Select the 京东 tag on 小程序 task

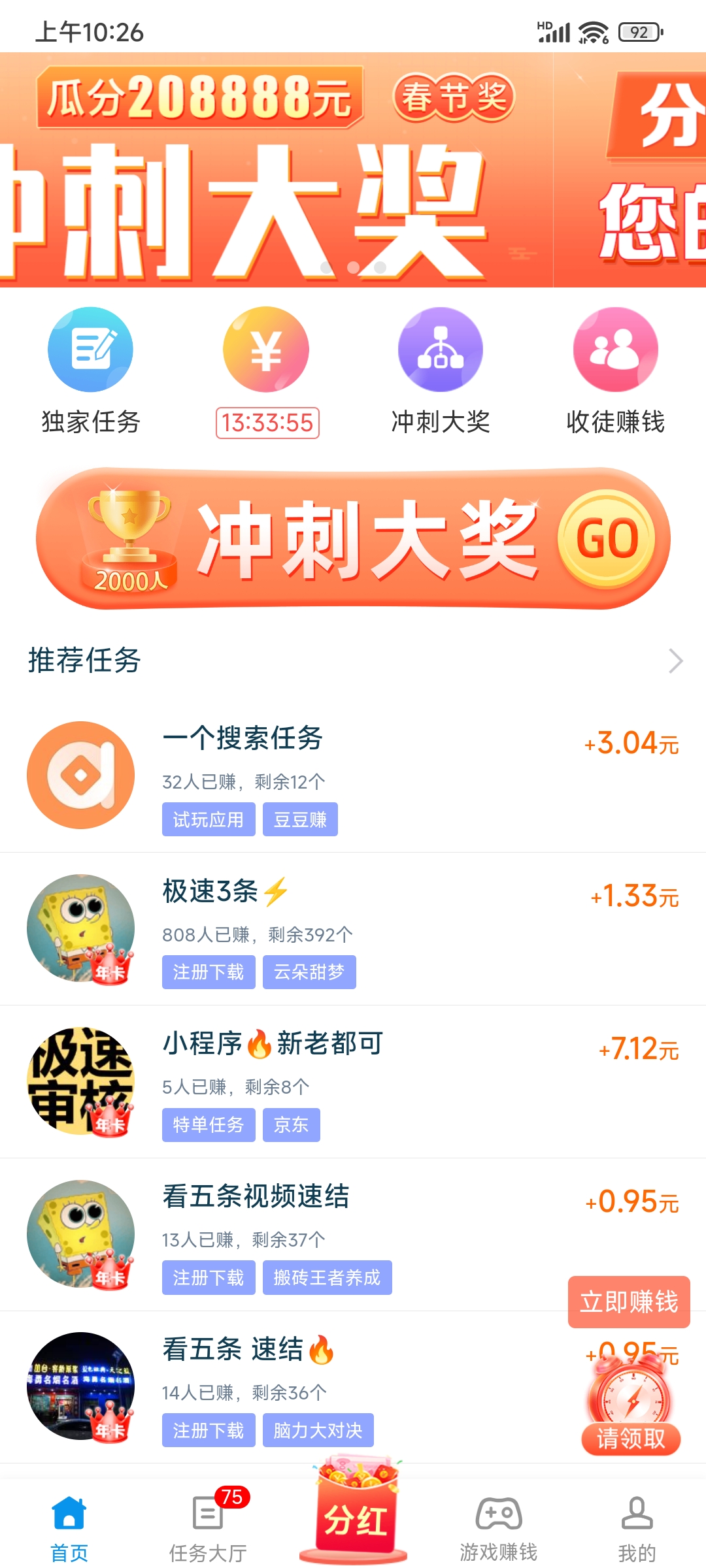coord(292,1124)
